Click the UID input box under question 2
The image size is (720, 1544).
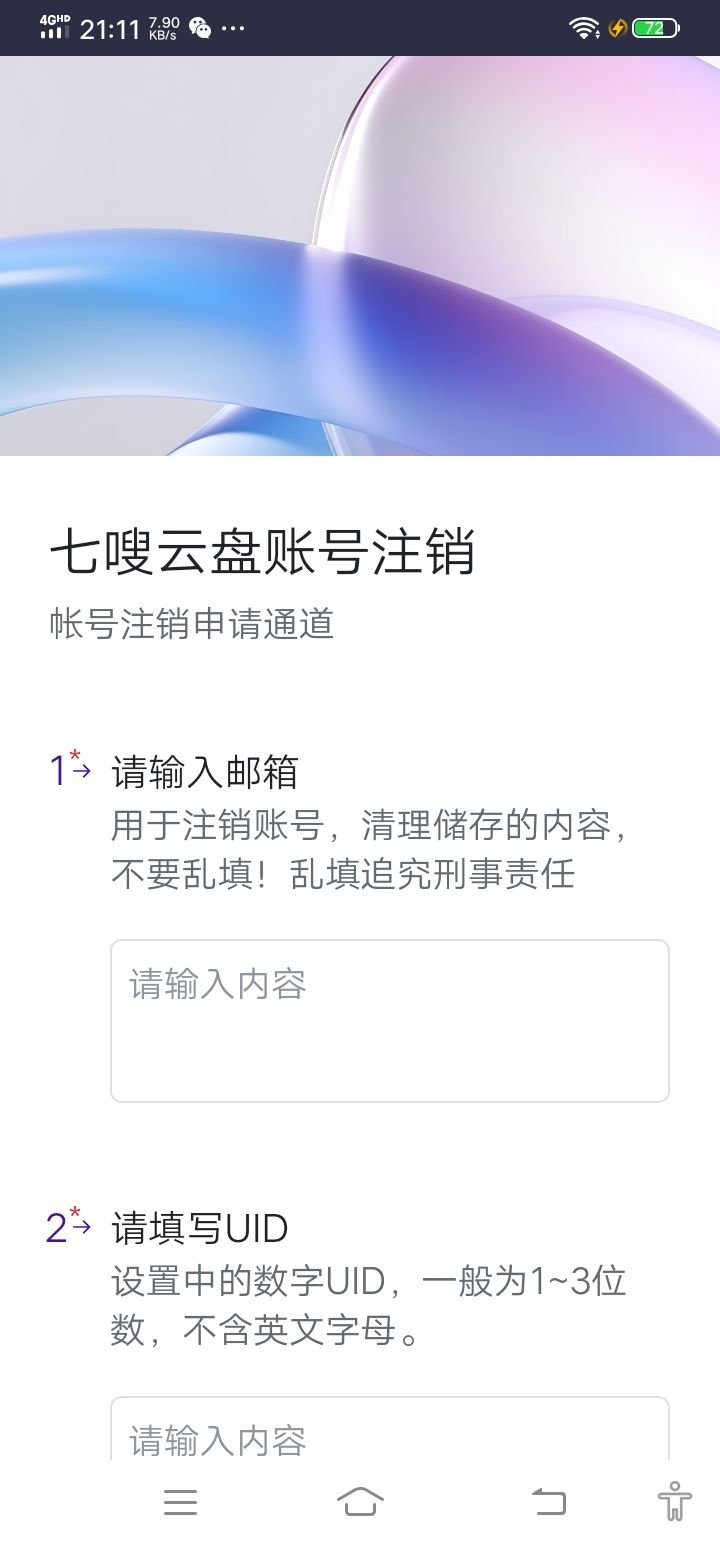[x=390, y=1440]
